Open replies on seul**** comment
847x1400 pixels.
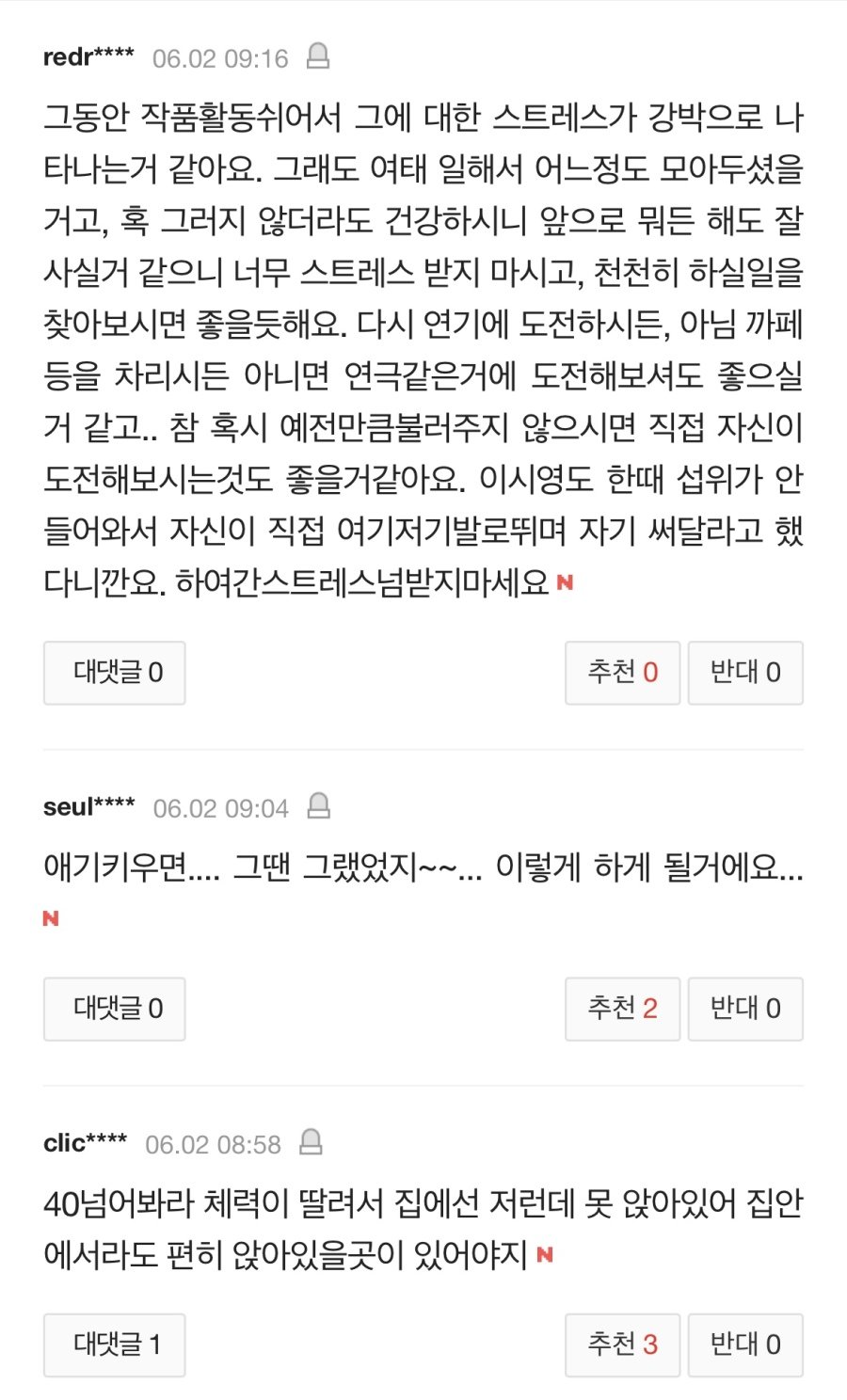click(x=115, y=1009)
